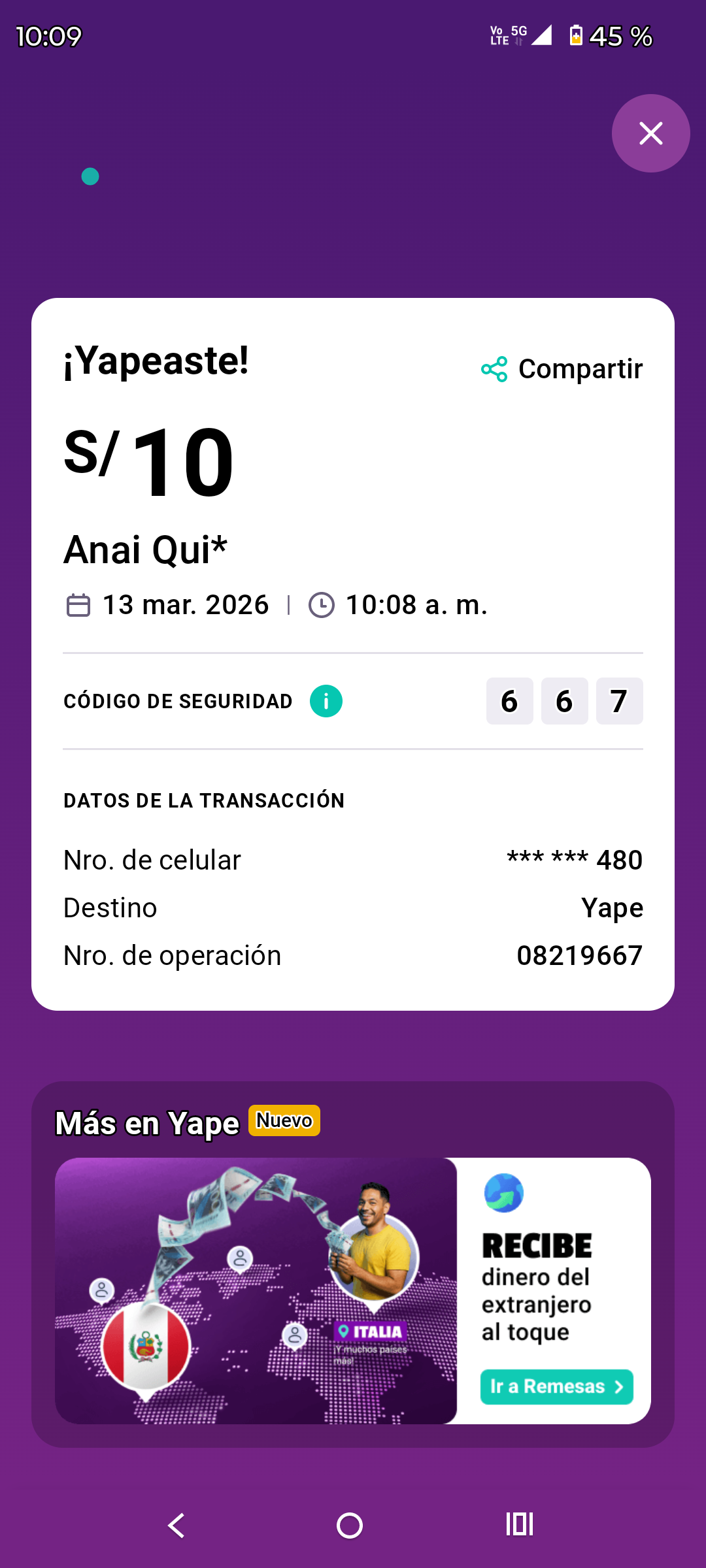The height and width of the screenshot is (1568, 706).
Task: Go to Remesas from the banner
Action: (x=556, y=1386)
